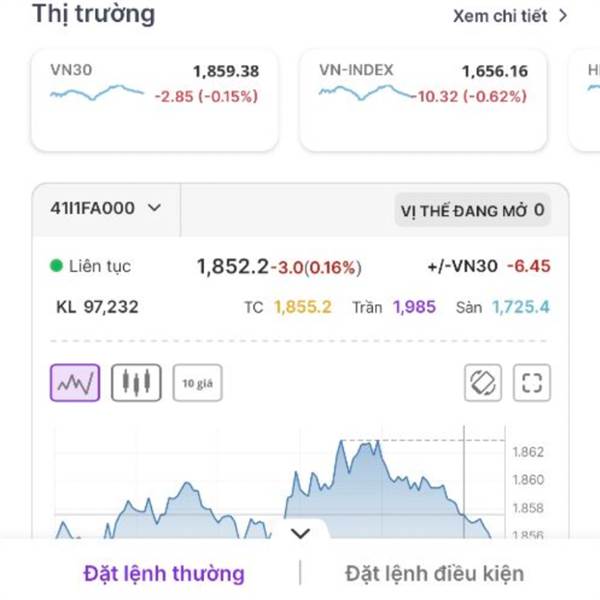The width and height of the screenshot is (600, 600).
Task: Expand the 41I1FA000 contract dropdown
Action: 106,208
